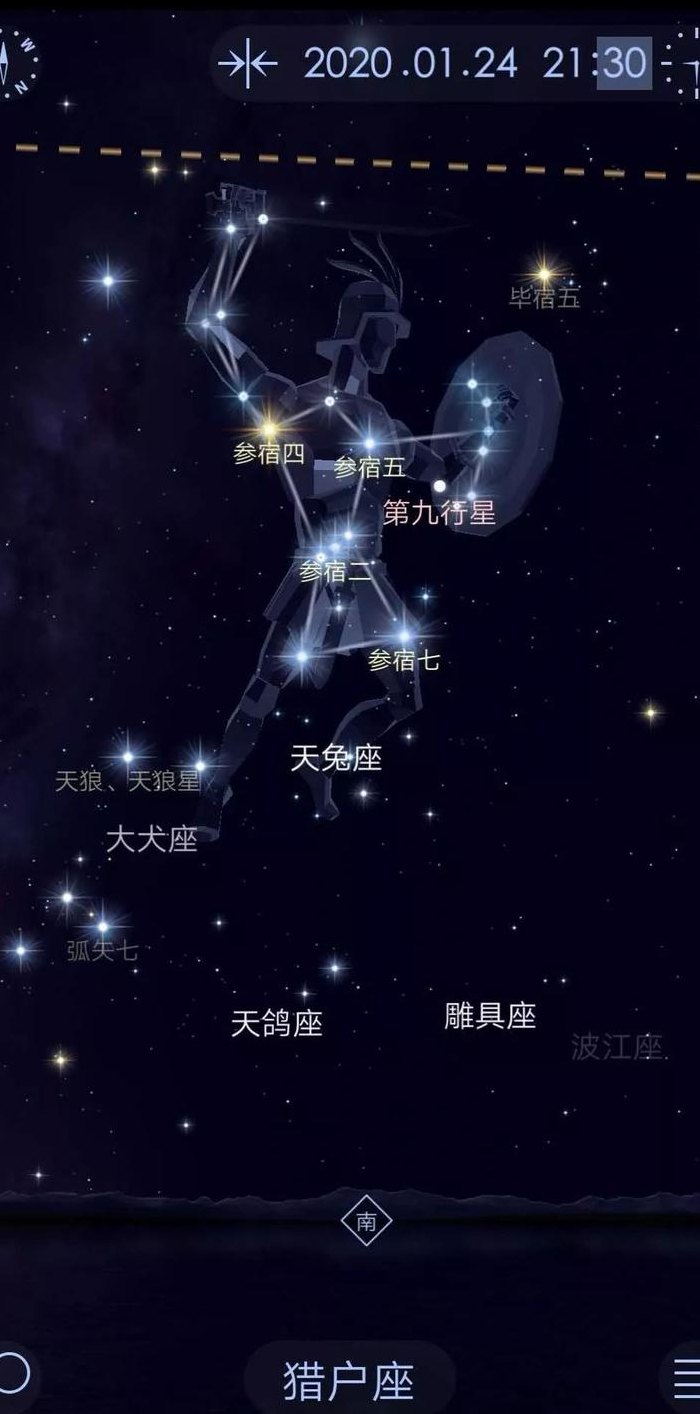Select the hour 21 field
Screen dimensions: 700x1414
pyautogui.click(x=563, y=63)
